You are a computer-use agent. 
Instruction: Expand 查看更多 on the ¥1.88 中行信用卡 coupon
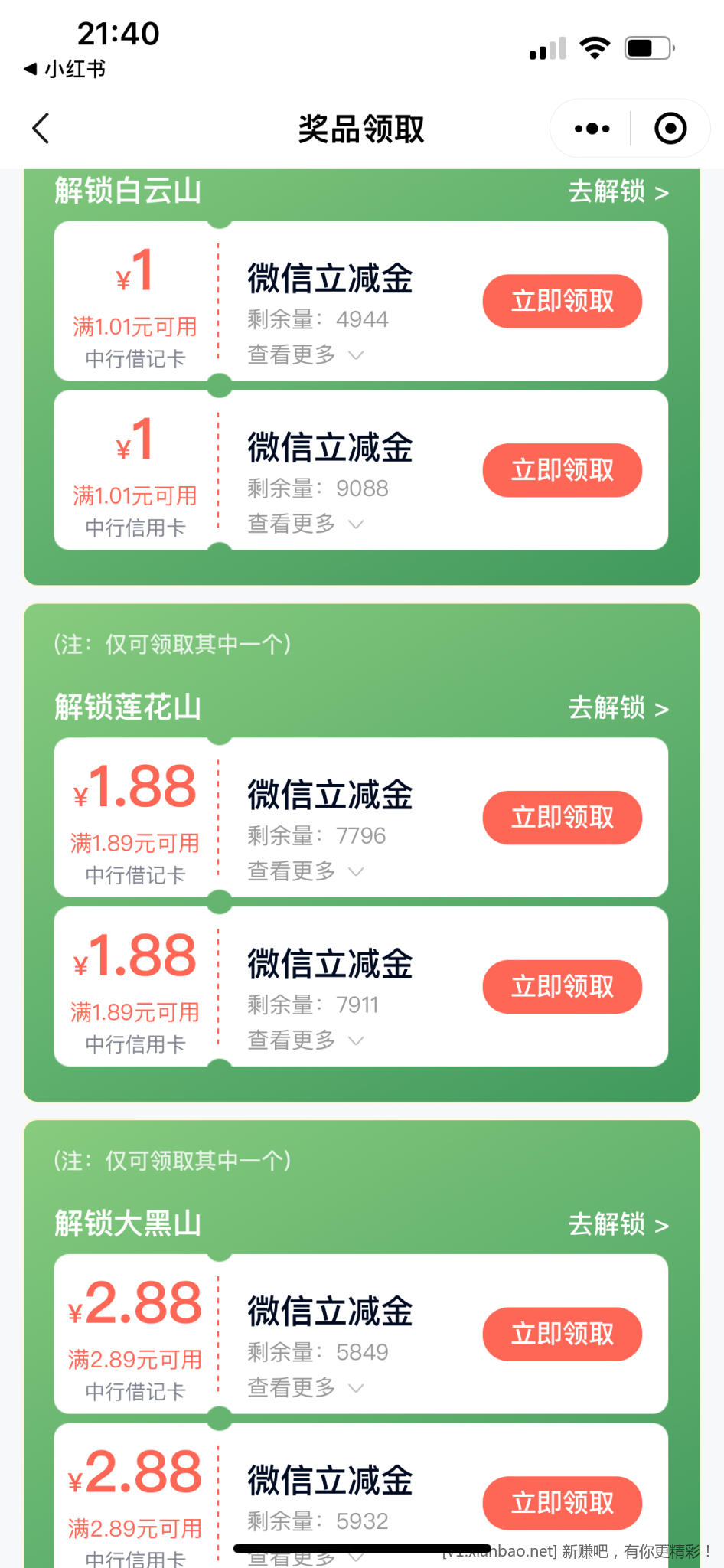point(305,1040)
